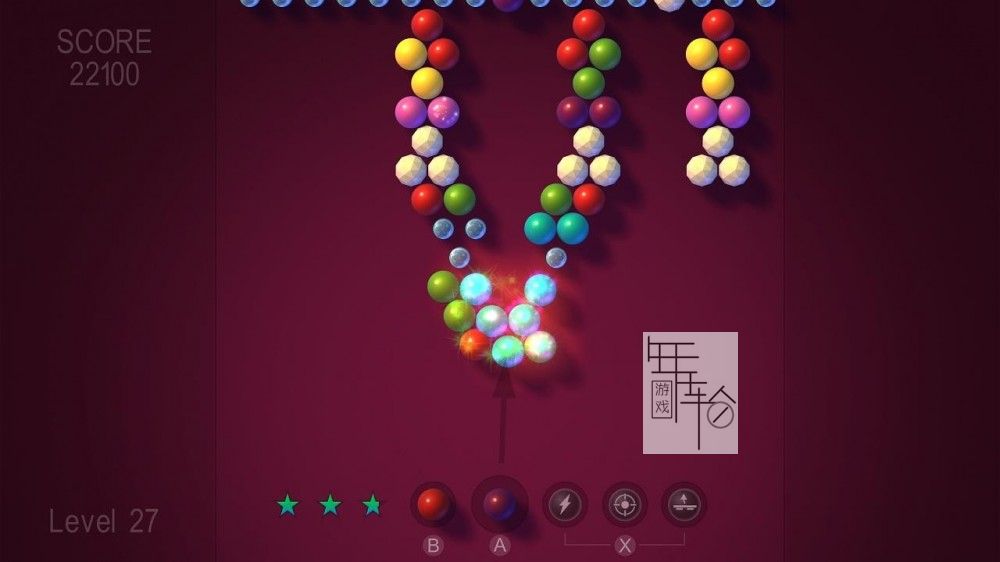Image resolution: width=1000 pixels, height=562 pixels.
Task: Fire the current purple ball
Action: click(500, 504)
